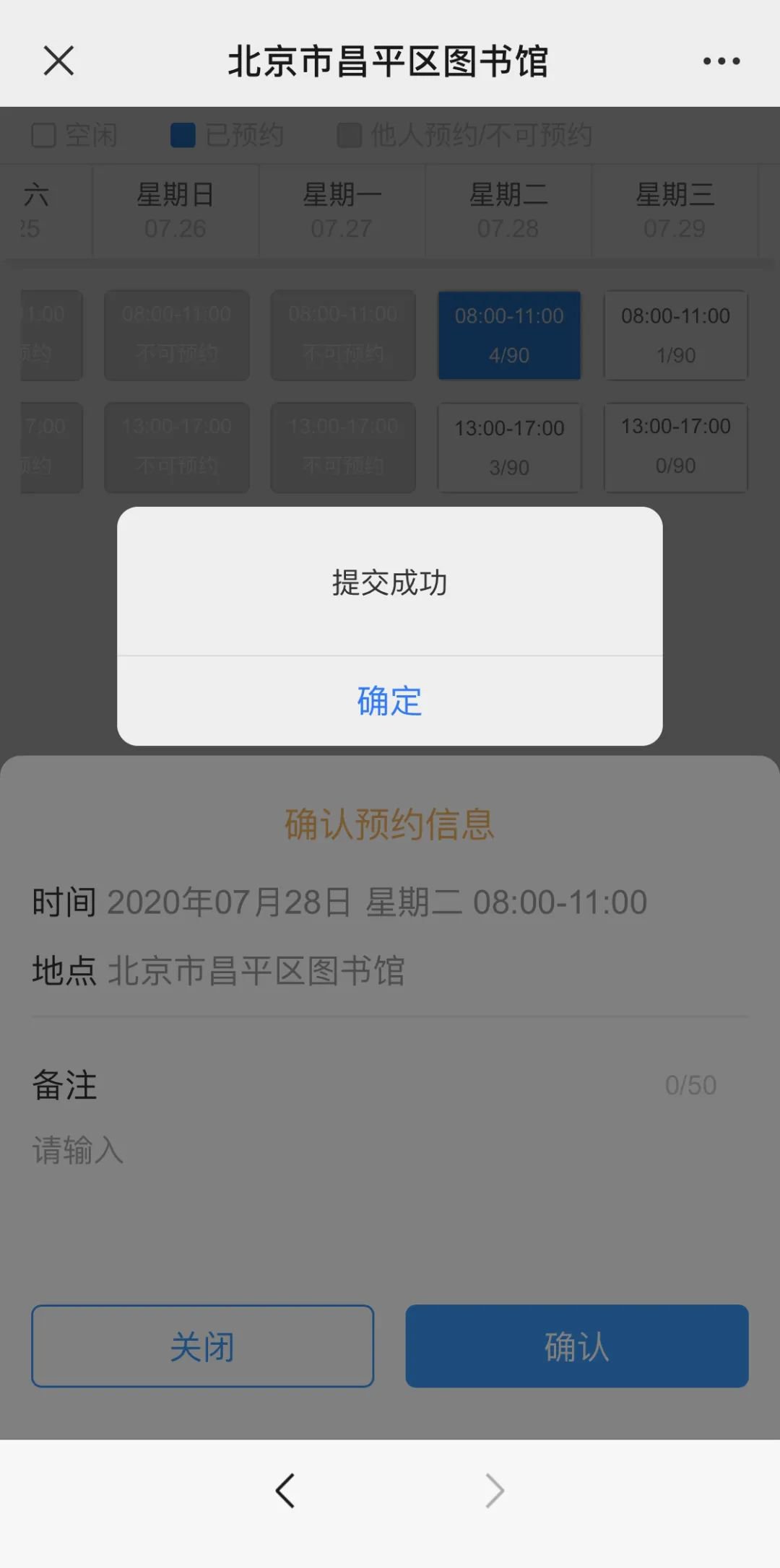Open the three-dot more options menu
The height and width of the screenshot is (1568, 780).
[721, 61]
